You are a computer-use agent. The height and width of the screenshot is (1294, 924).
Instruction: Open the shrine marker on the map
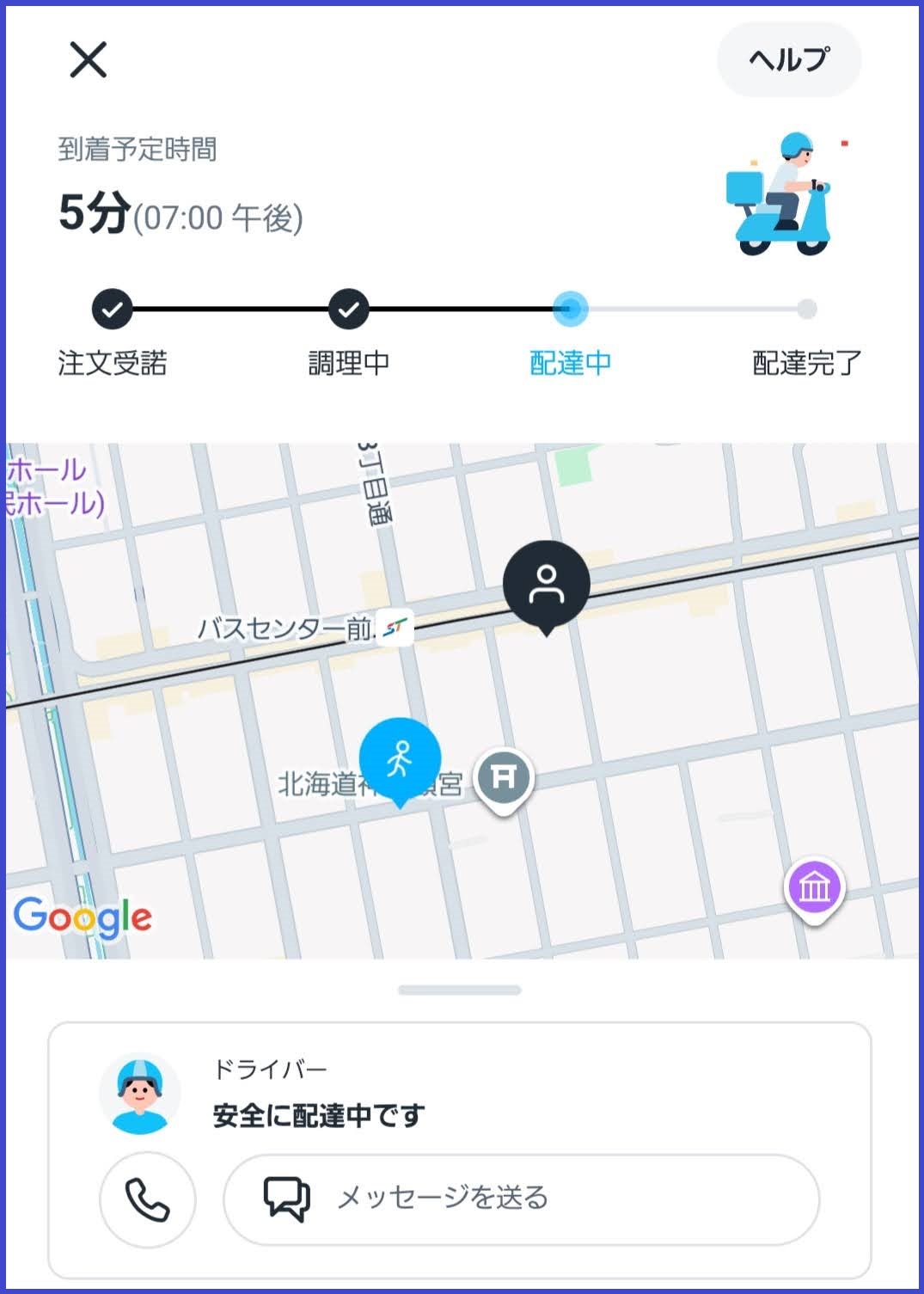pos(504,778)
